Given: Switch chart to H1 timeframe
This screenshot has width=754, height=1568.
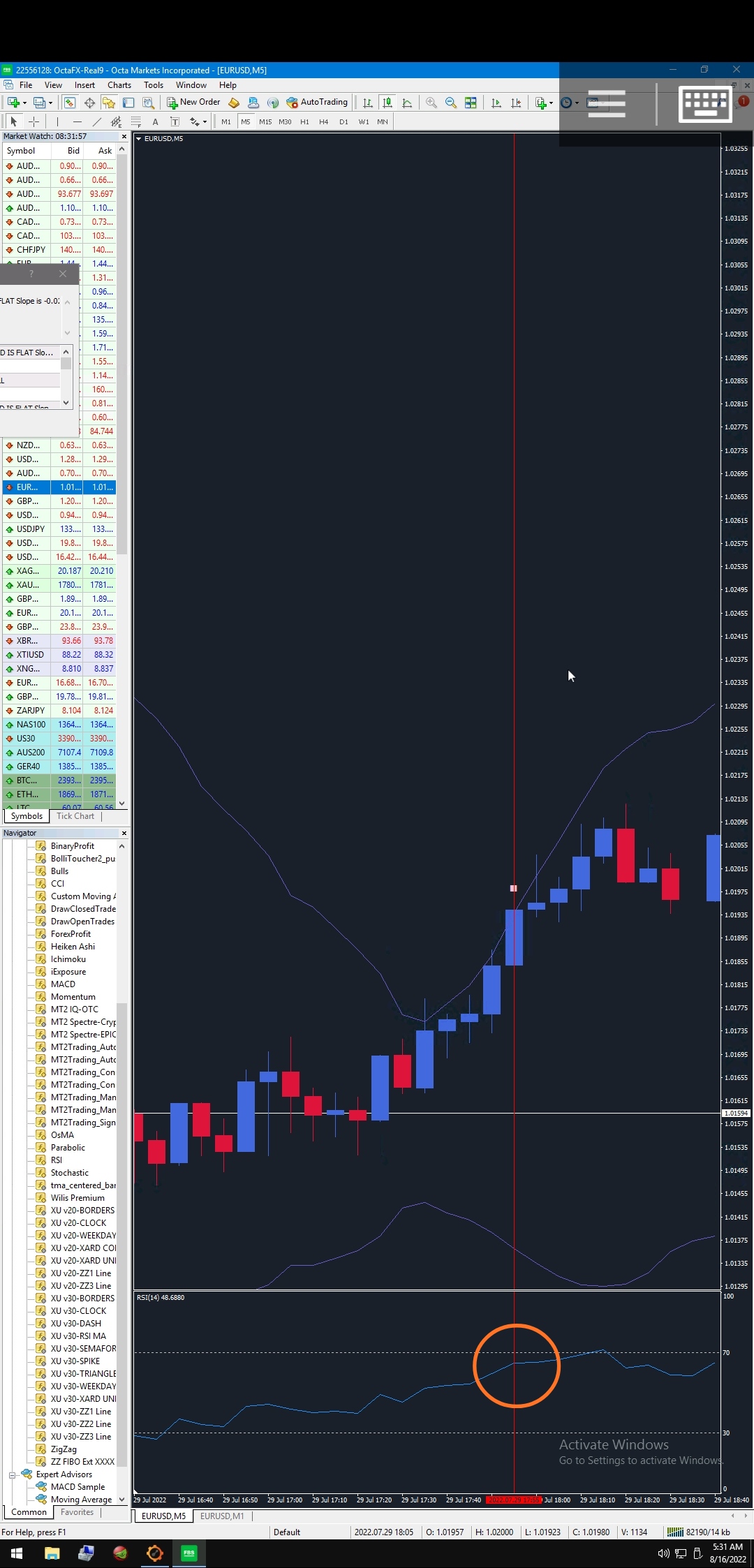Looking at the screenshot, I should (304, 122).
